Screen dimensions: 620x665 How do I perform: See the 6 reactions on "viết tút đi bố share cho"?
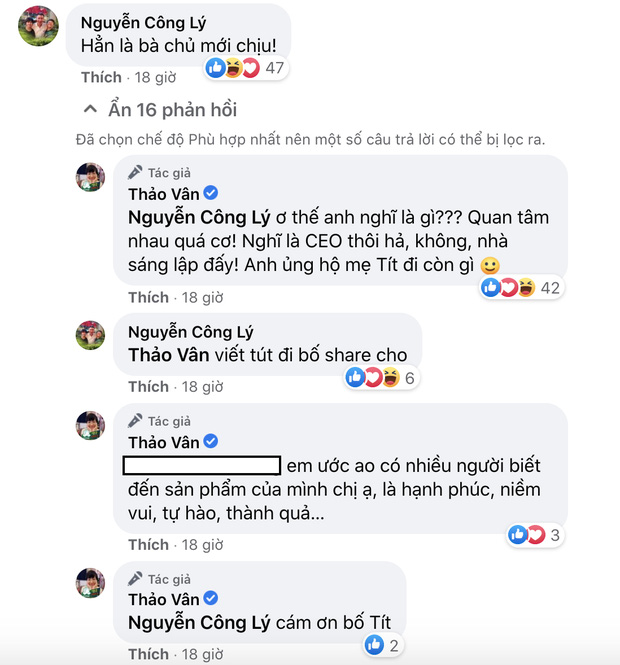click(x=378, y=377)
